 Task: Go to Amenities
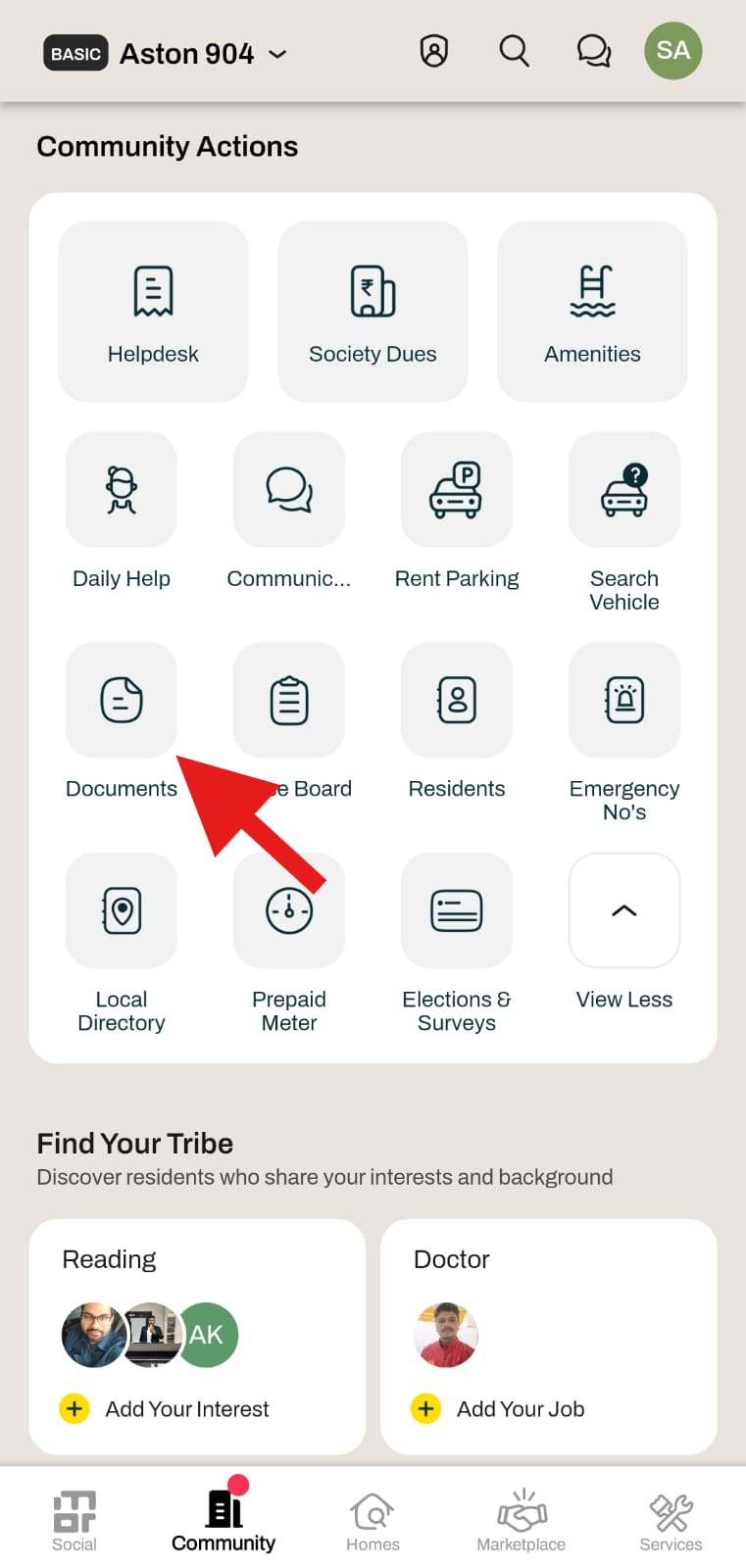(592, 311)
